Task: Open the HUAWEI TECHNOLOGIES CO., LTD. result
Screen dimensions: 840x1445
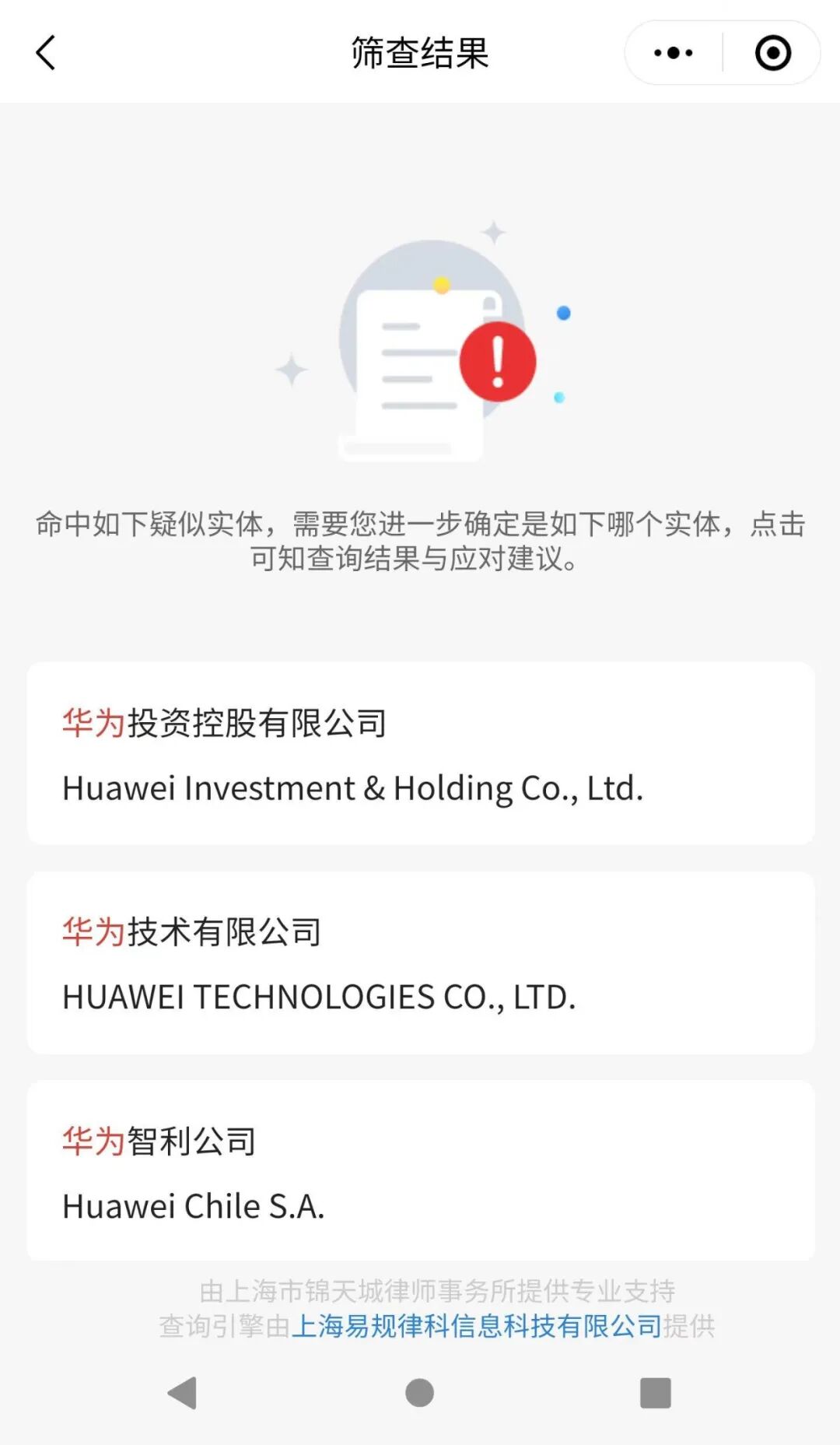Action: click(x=420, y=963)
